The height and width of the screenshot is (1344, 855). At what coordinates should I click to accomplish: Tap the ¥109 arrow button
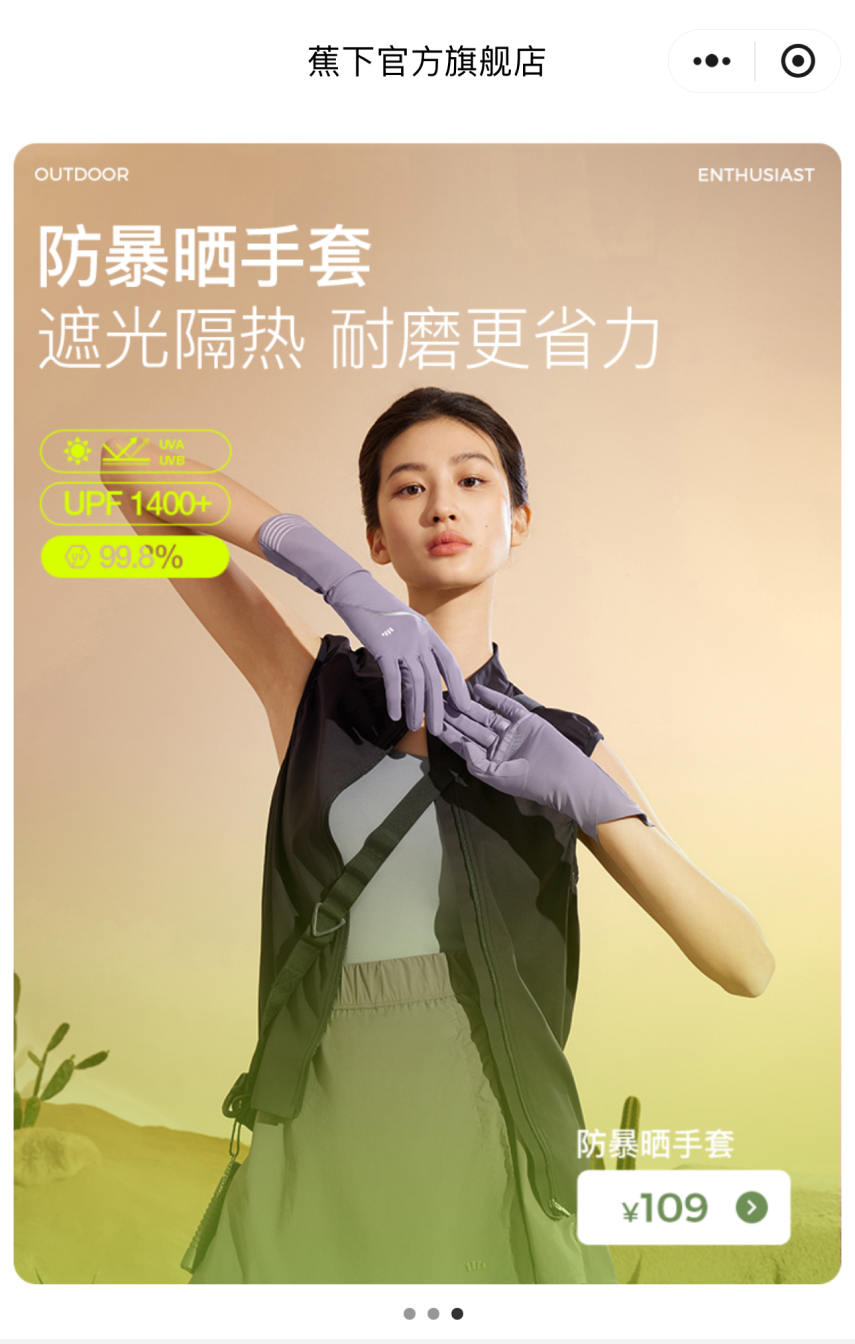(x=751, y=1207)
